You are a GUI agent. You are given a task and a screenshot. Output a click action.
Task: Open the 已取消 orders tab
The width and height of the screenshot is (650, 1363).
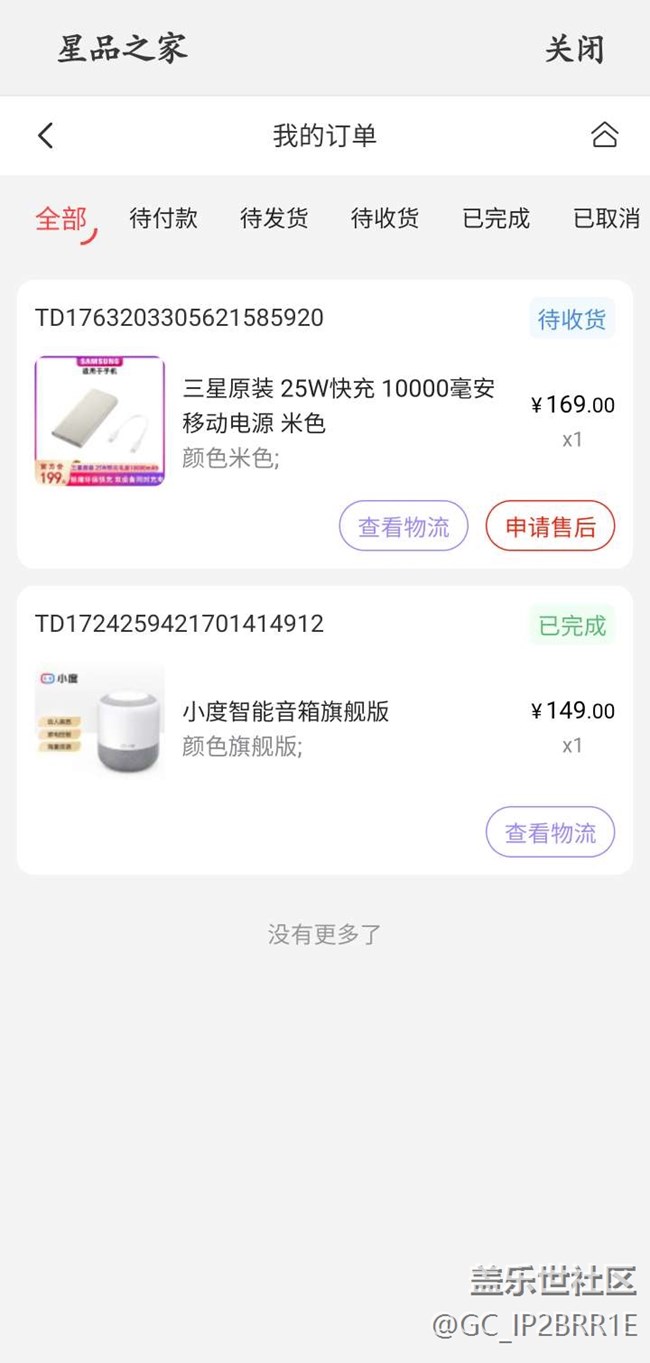pyautogui.click(x=606, y=219)
